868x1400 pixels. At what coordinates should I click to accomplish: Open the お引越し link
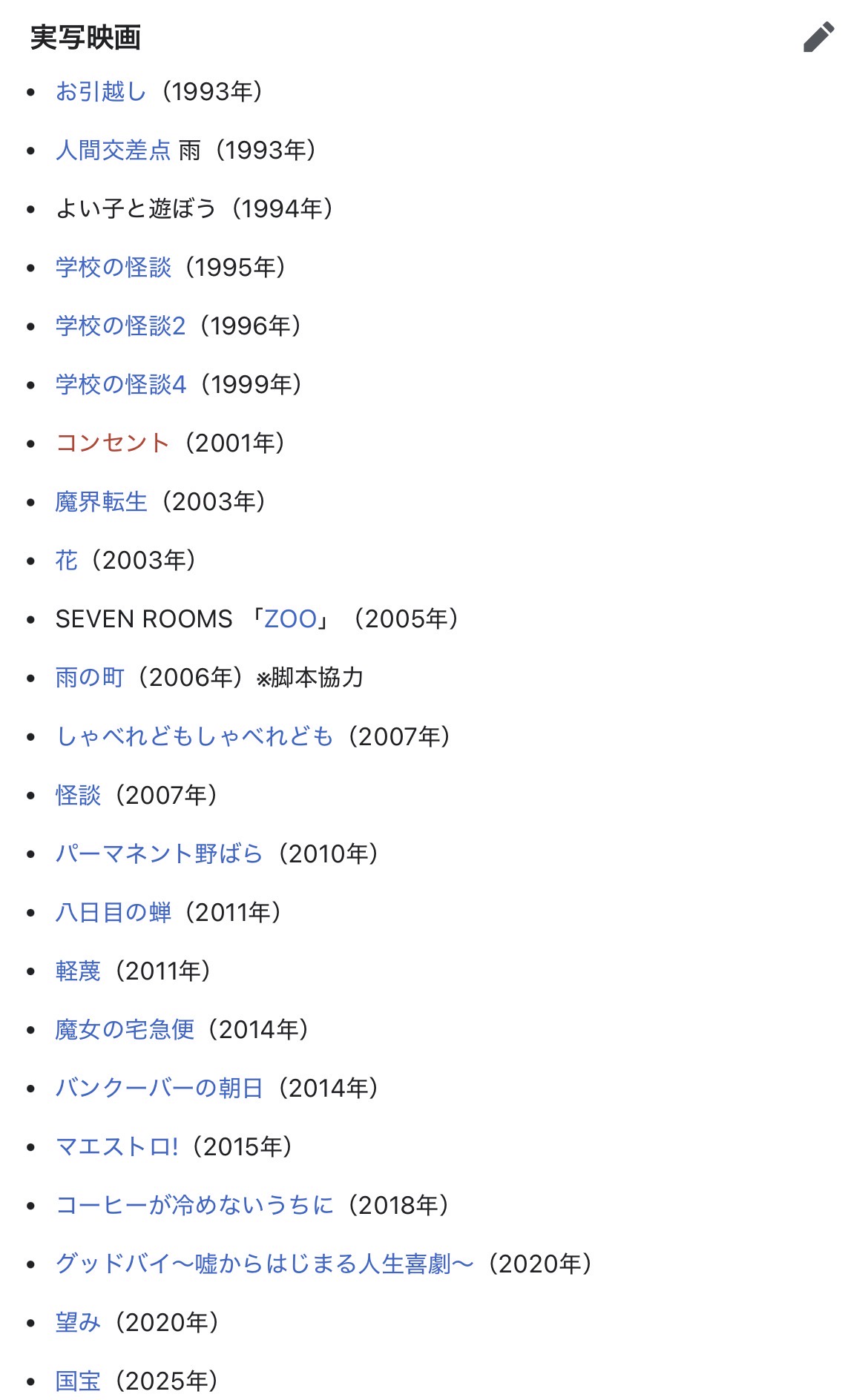[101, 92]
